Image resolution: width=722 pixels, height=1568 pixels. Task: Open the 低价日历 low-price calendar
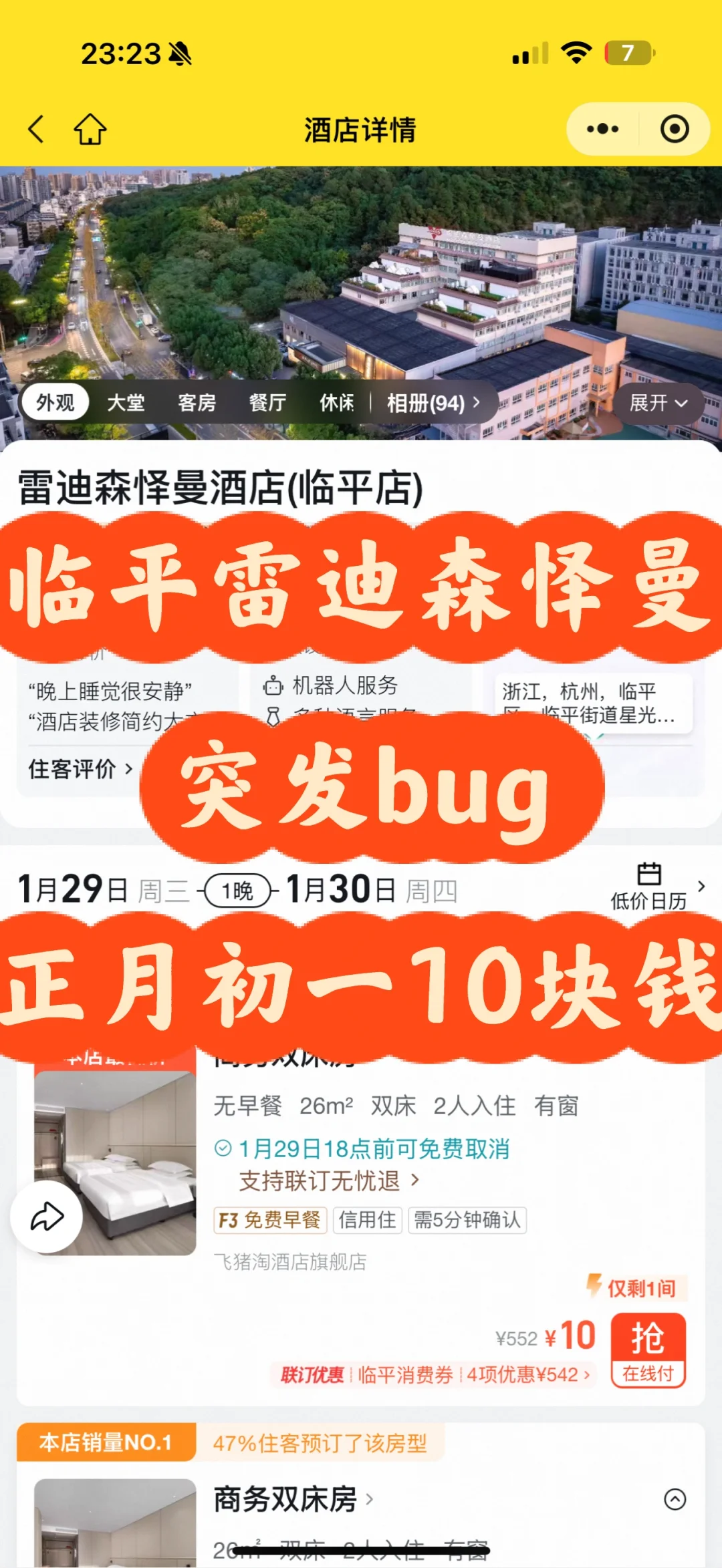(648, 887)
